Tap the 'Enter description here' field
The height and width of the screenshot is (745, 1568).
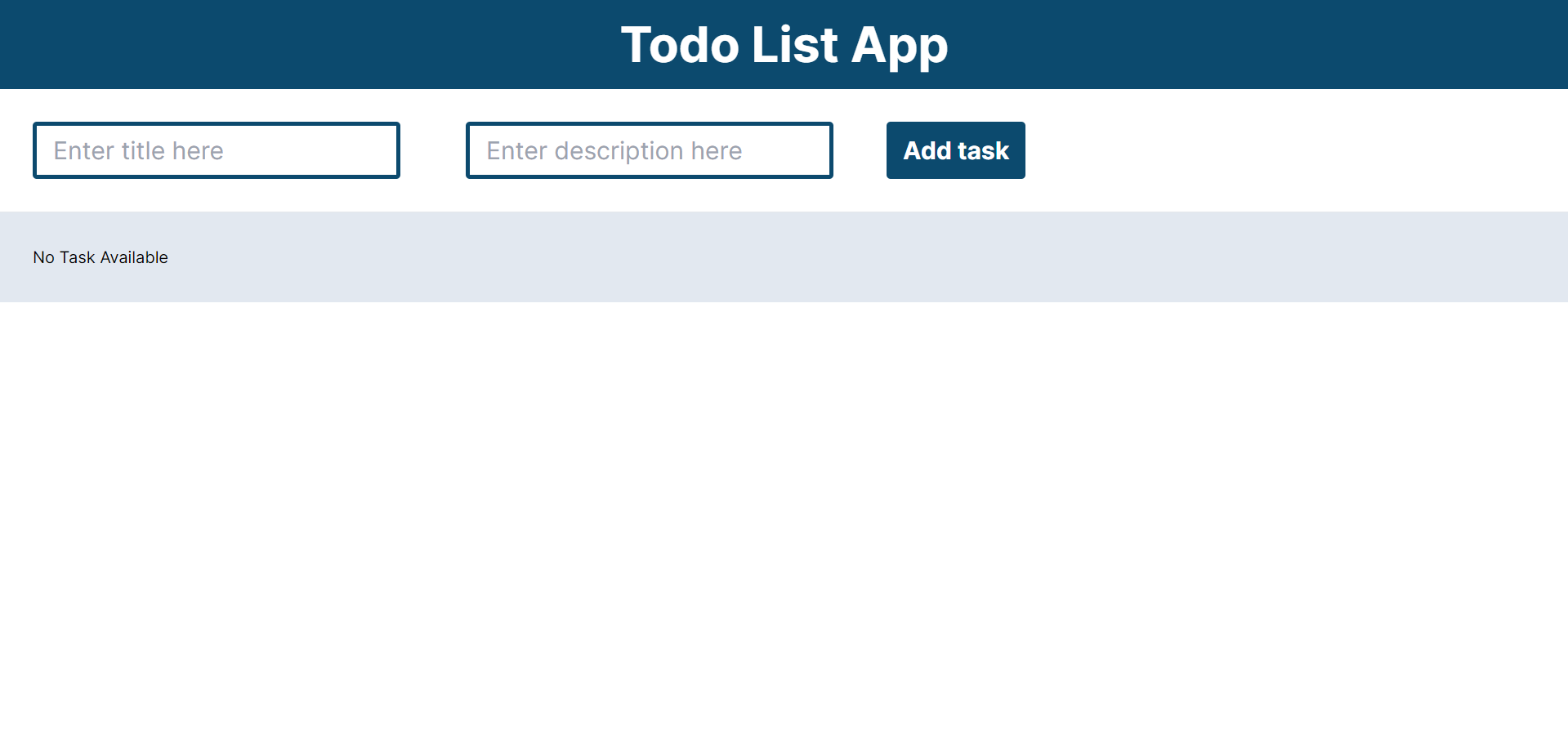click(x=649, y=150)
